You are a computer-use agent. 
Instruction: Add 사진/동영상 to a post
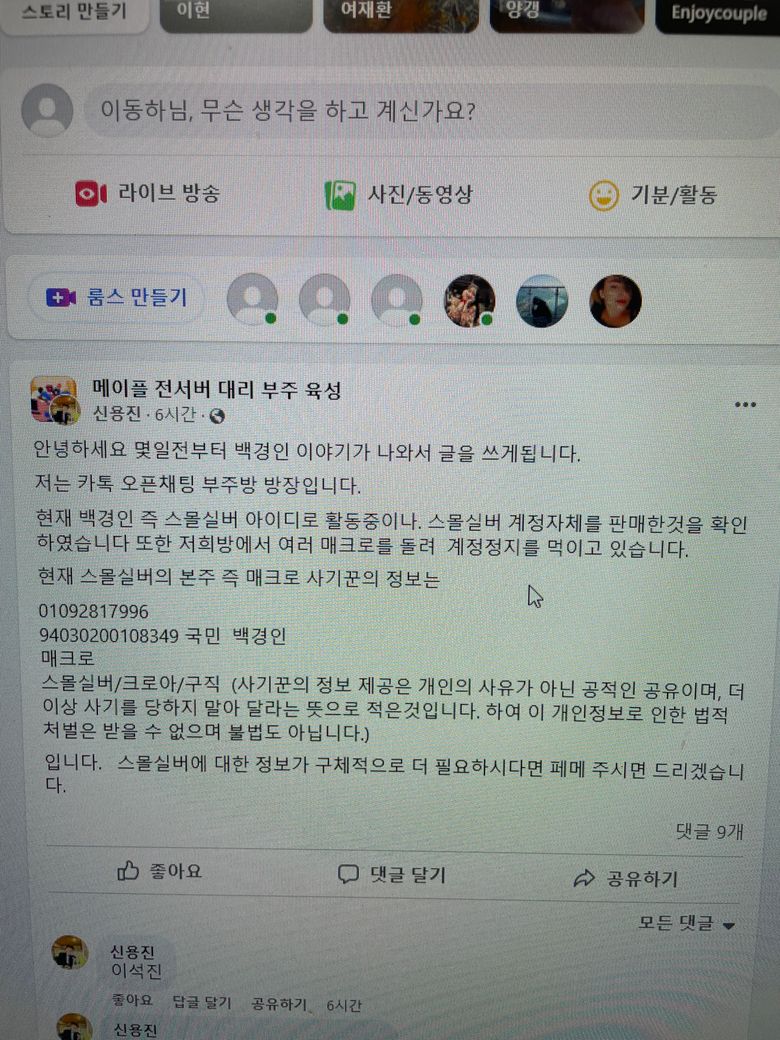tap(398, 195)
